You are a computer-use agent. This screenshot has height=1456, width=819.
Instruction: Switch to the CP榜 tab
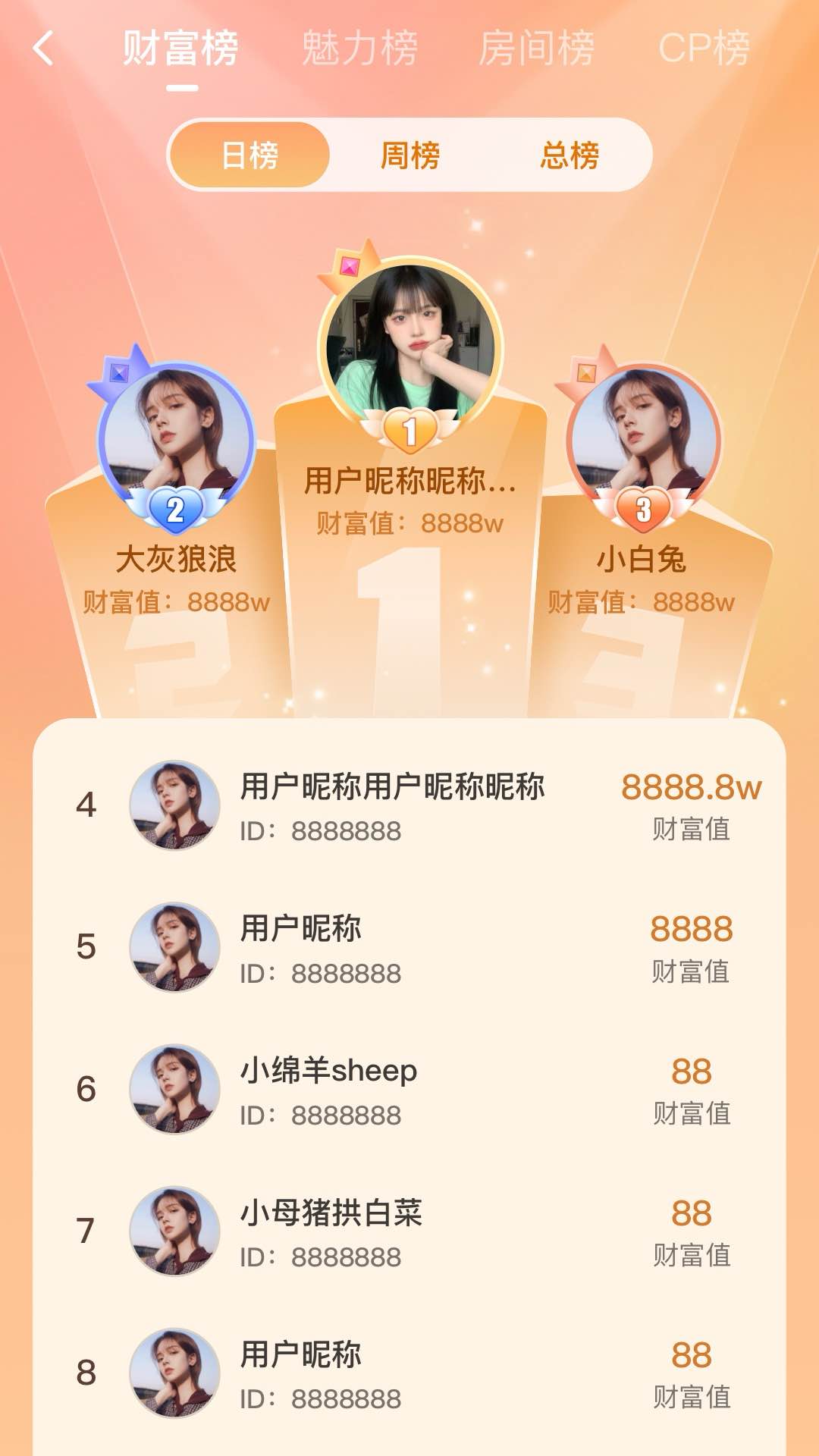[704, 49]
